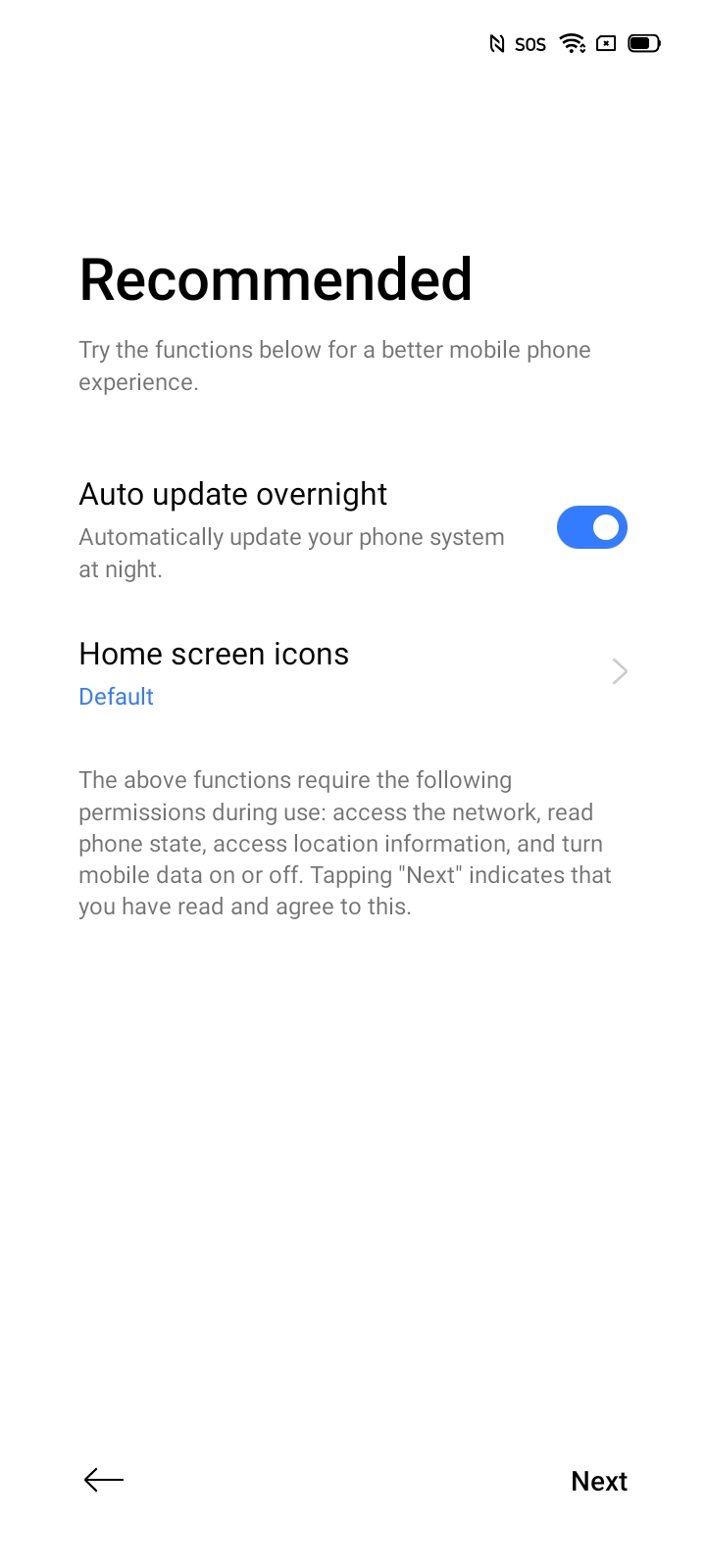Turn off Auto update overnight switch
This screenshot has width=706, height=1568.
coord(591,527)
